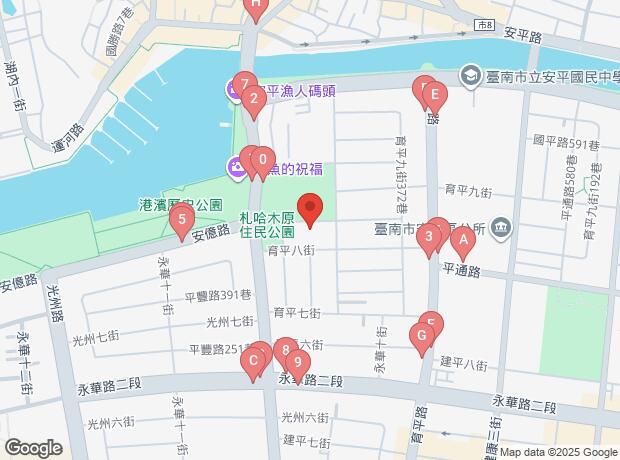This screenshot has height=460, width=620.
Task: Open map pin number 9
Action: [x=297, y=361]
